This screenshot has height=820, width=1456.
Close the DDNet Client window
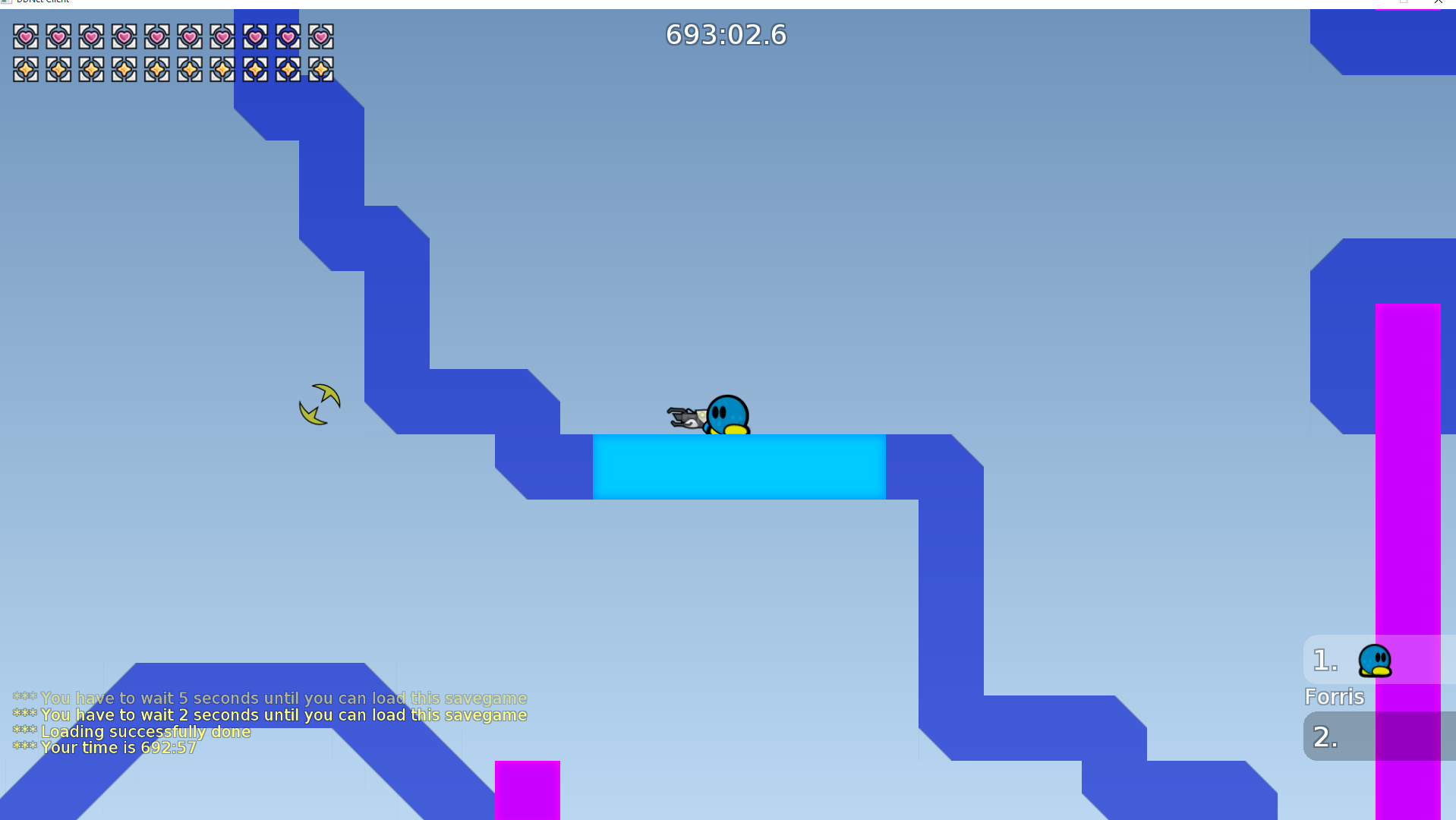(1438, 2)
